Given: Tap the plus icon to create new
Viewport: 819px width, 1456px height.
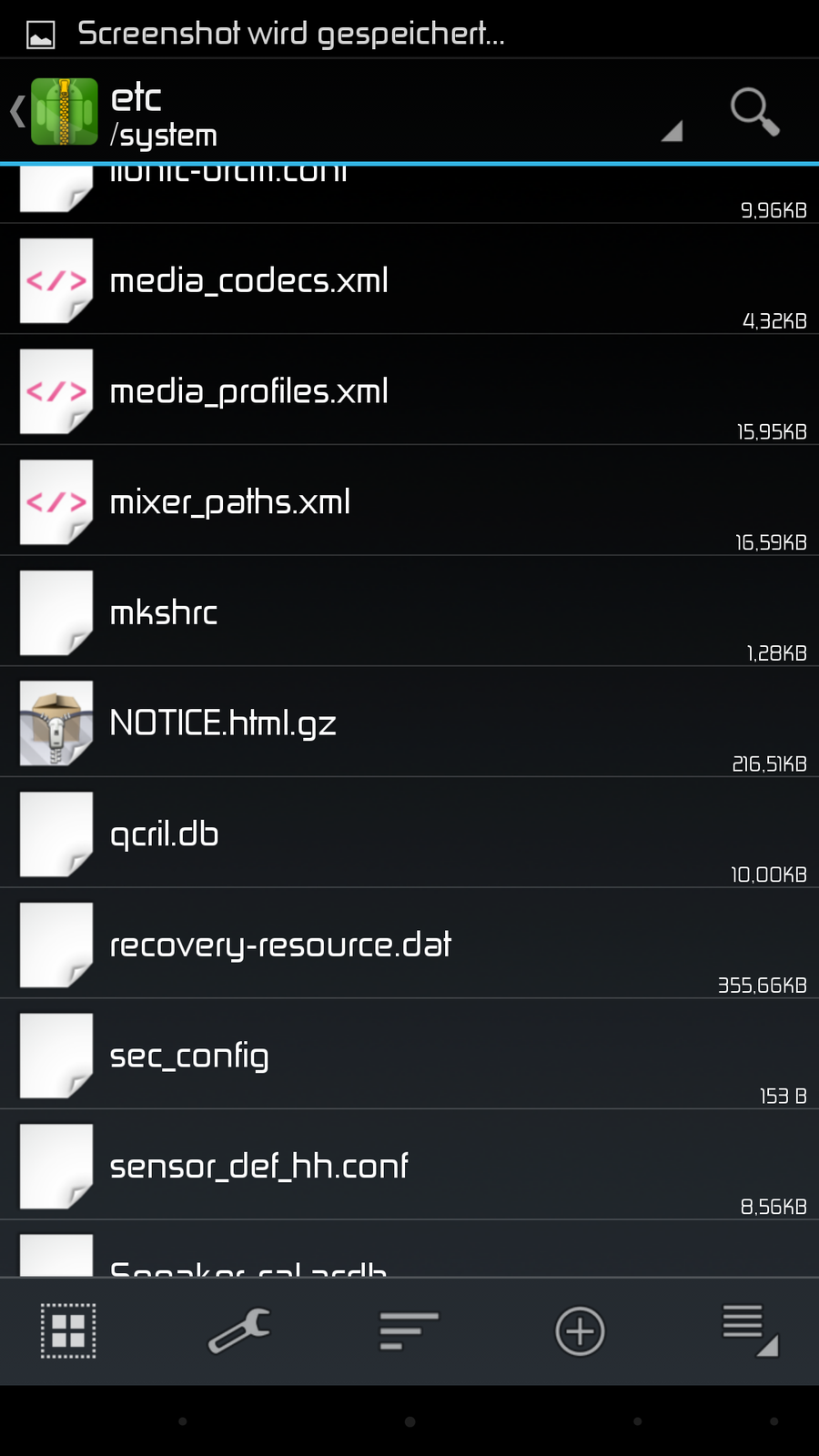Looking at the screenshot, I should (x=580, y=1331).
